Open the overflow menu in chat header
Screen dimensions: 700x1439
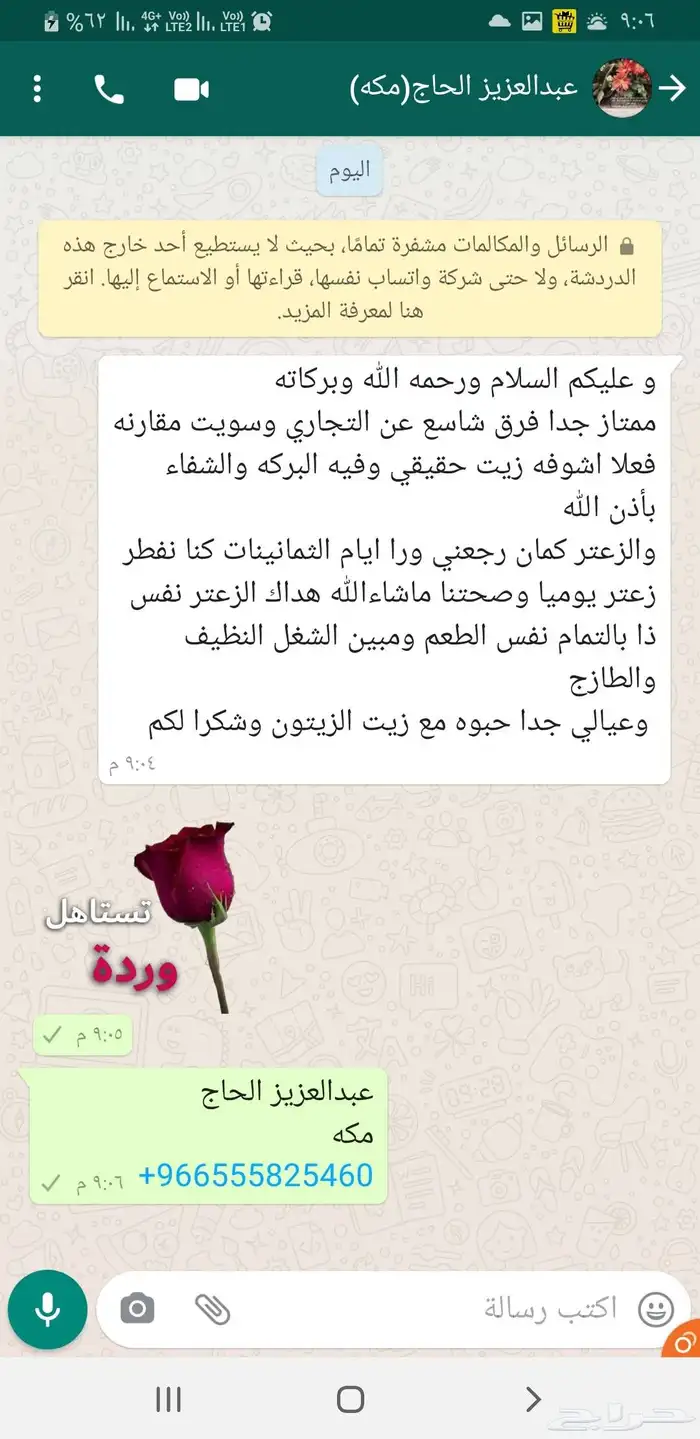tap(37, 89)
